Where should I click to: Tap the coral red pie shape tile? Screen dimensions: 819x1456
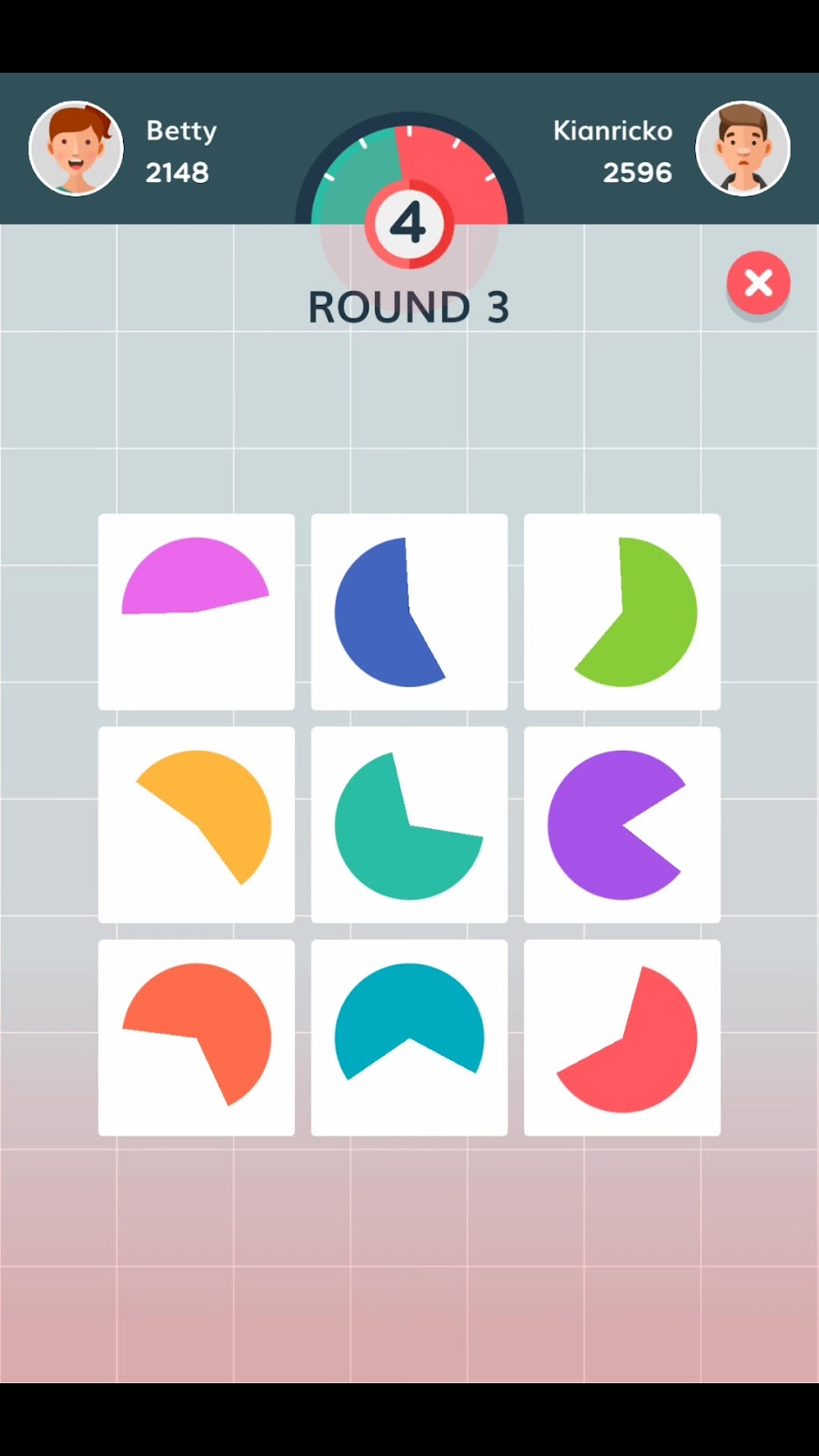point(622,1037)
